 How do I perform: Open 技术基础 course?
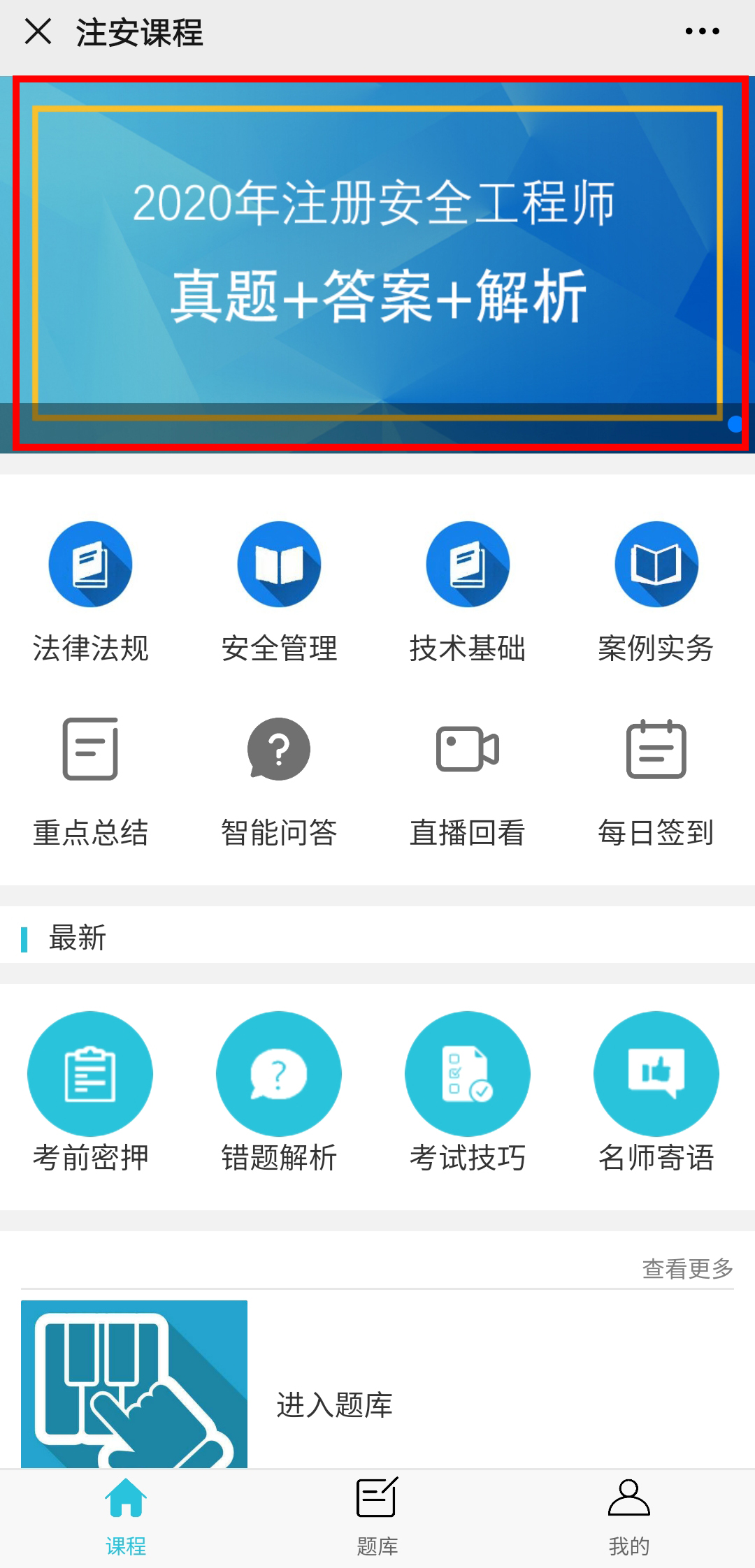pyautogui.click(x=468, y=592)
